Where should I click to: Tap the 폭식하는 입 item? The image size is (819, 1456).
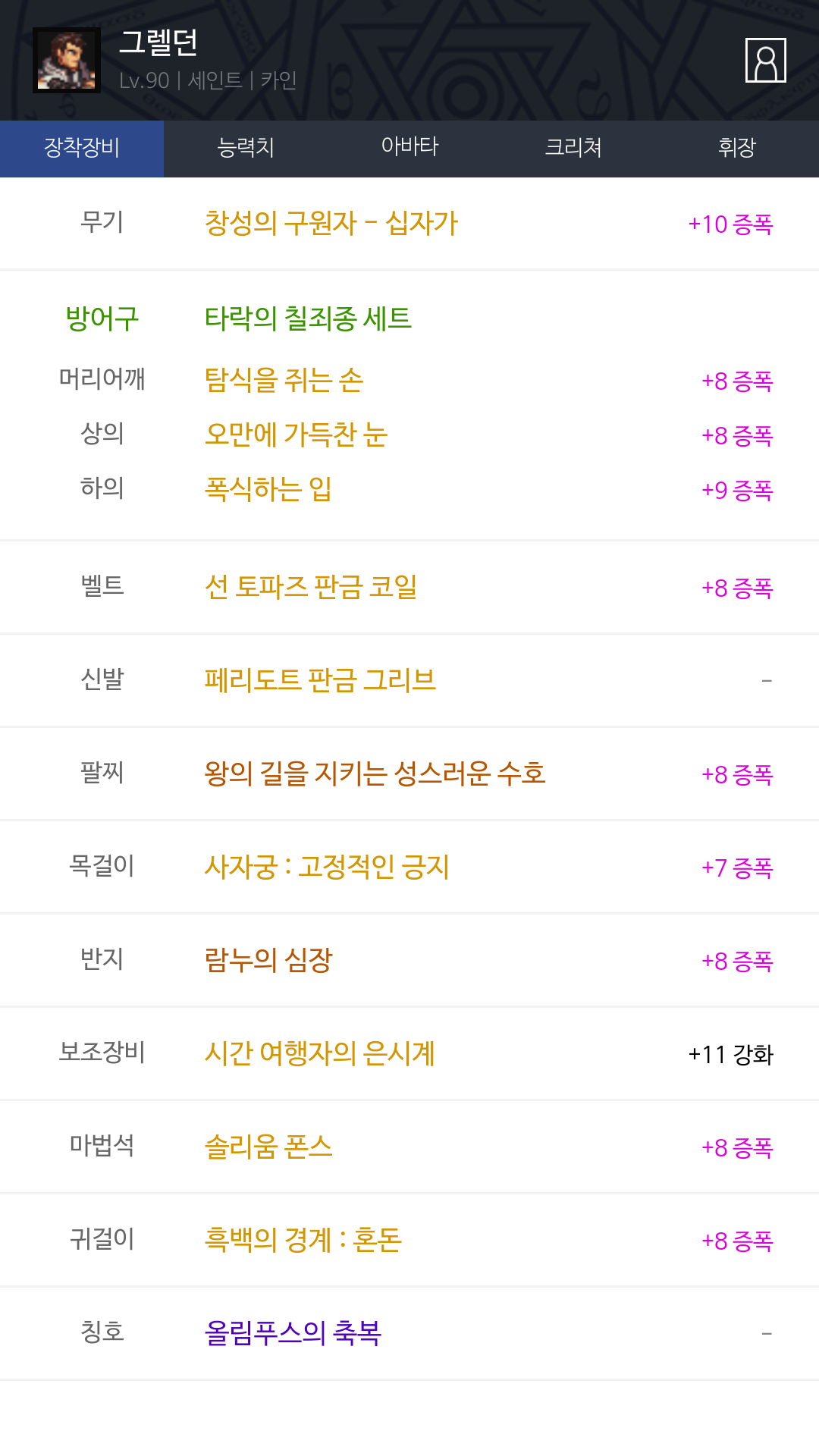[x=268, y=489]
